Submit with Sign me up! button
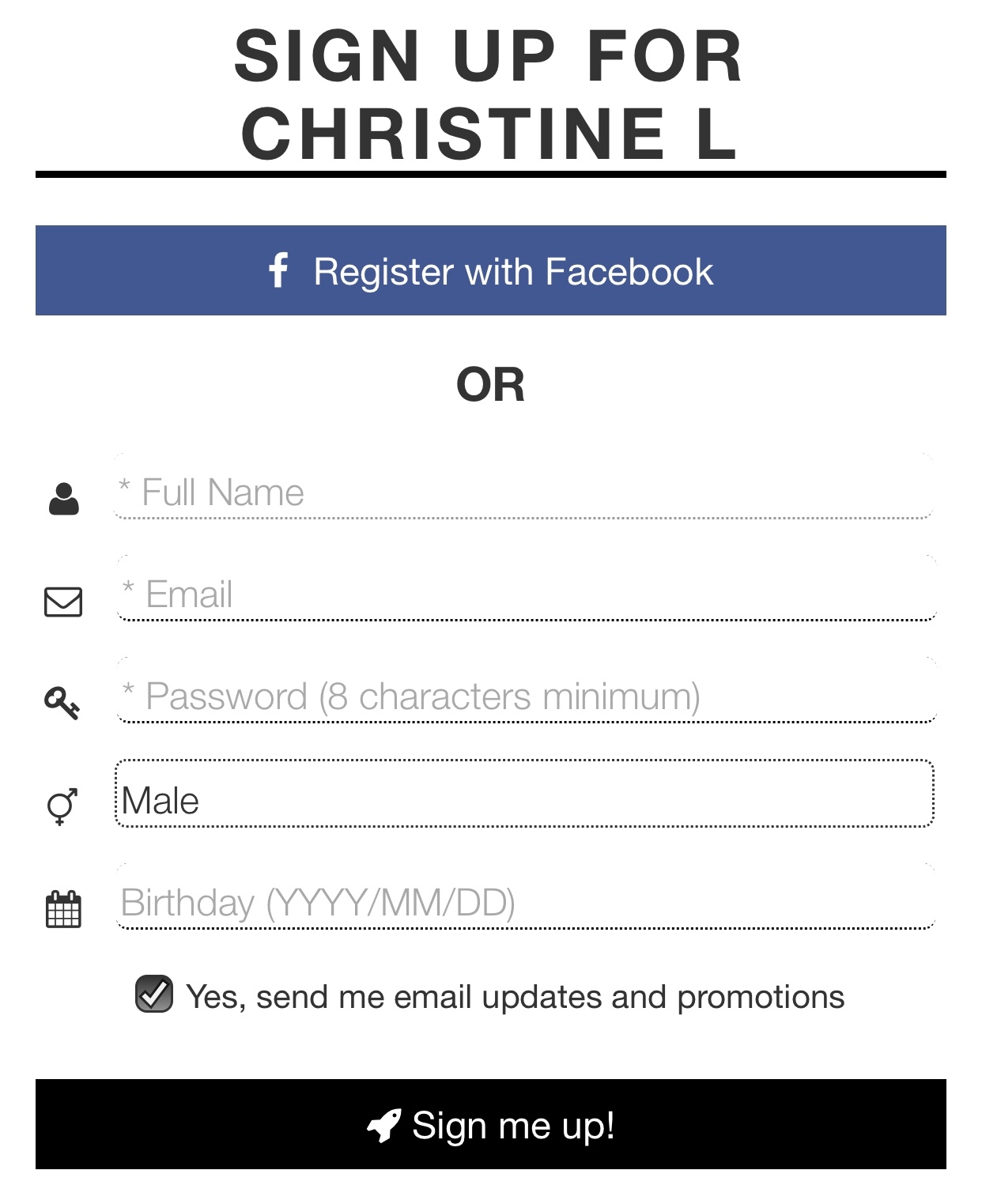 pyautogui.click(x=490, y=1123)
